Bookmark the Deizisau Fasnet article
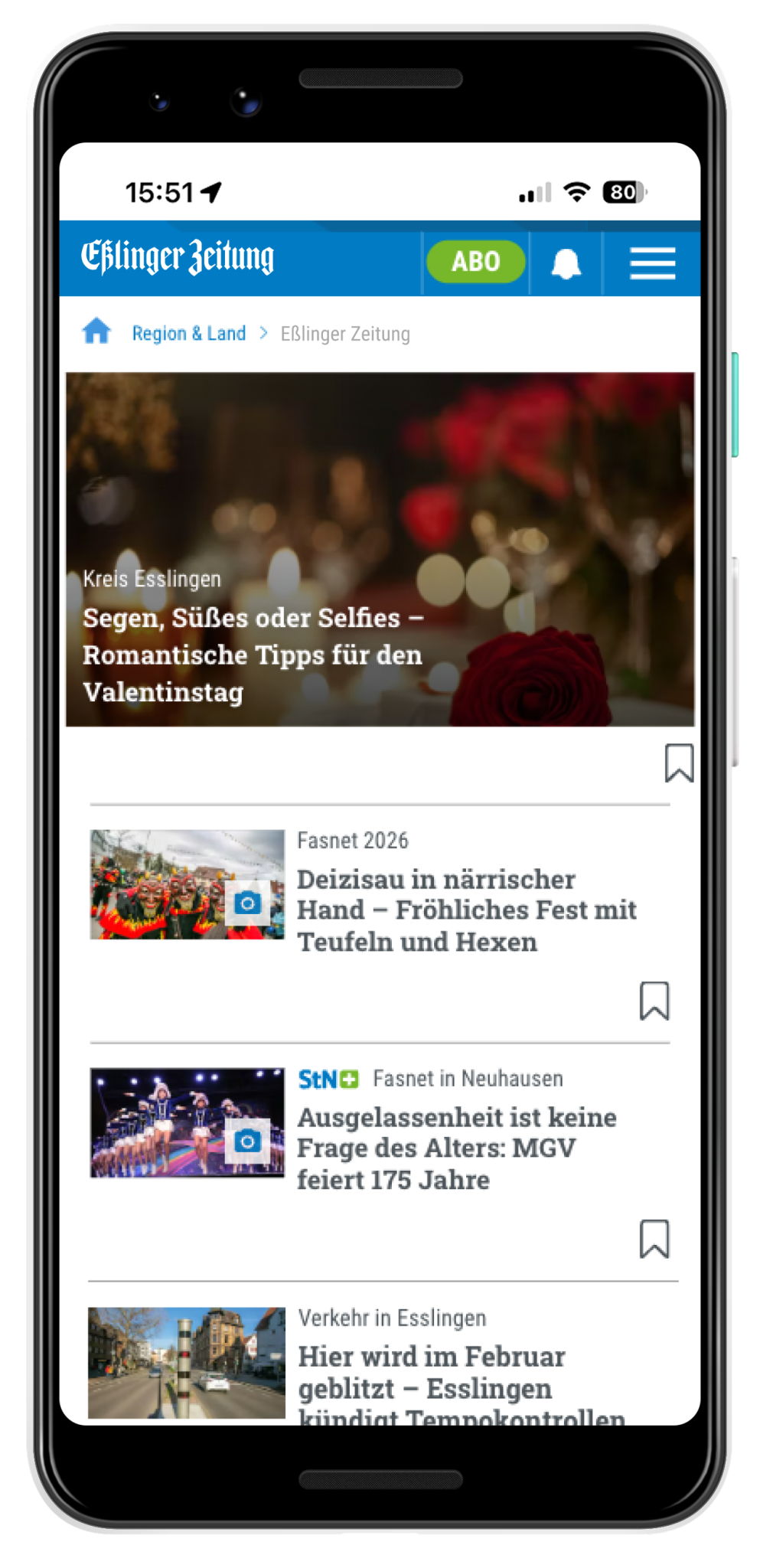The width and height of the screenshot is (760, 1568). point(654,1001)
